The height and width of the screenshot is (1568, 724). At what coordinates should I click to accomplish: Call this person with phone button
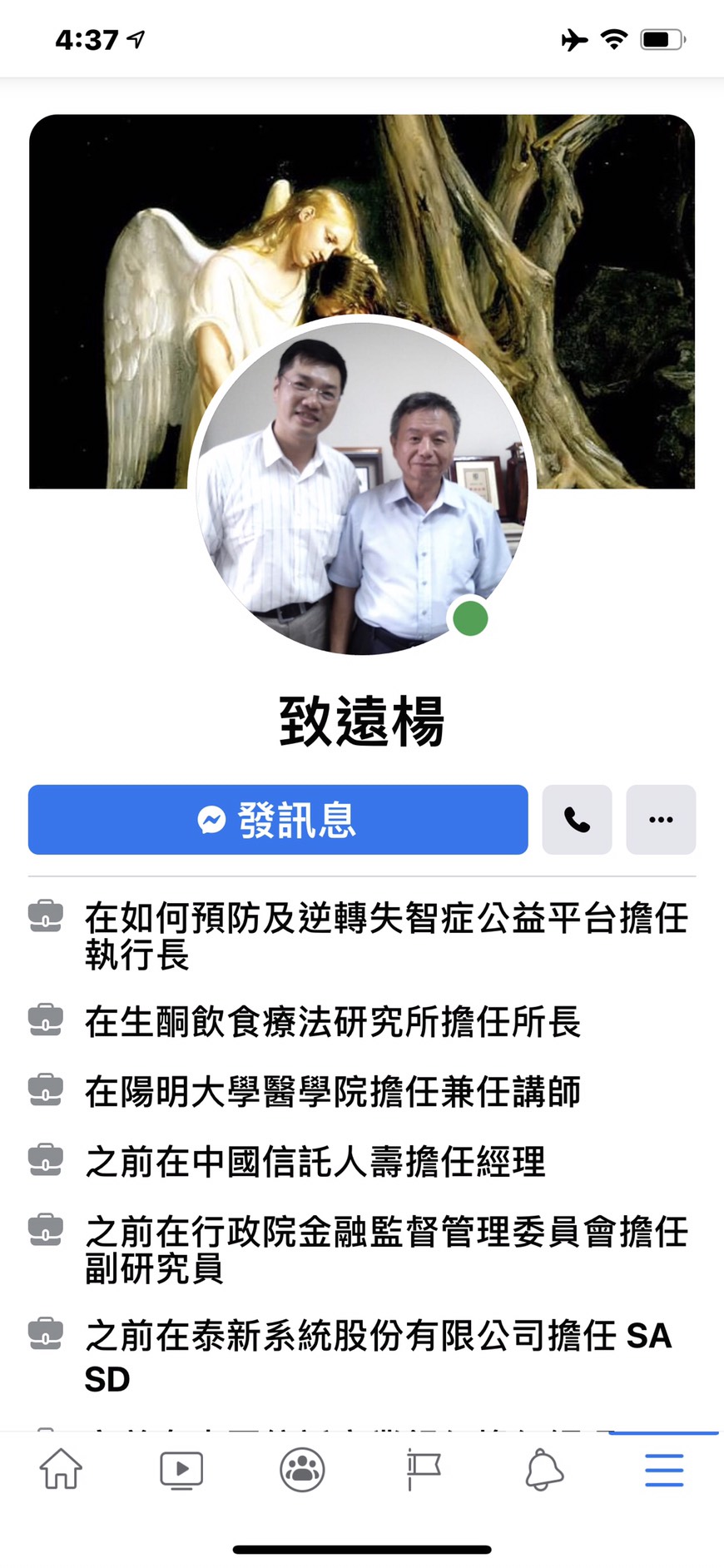click(x=577, y=820)
